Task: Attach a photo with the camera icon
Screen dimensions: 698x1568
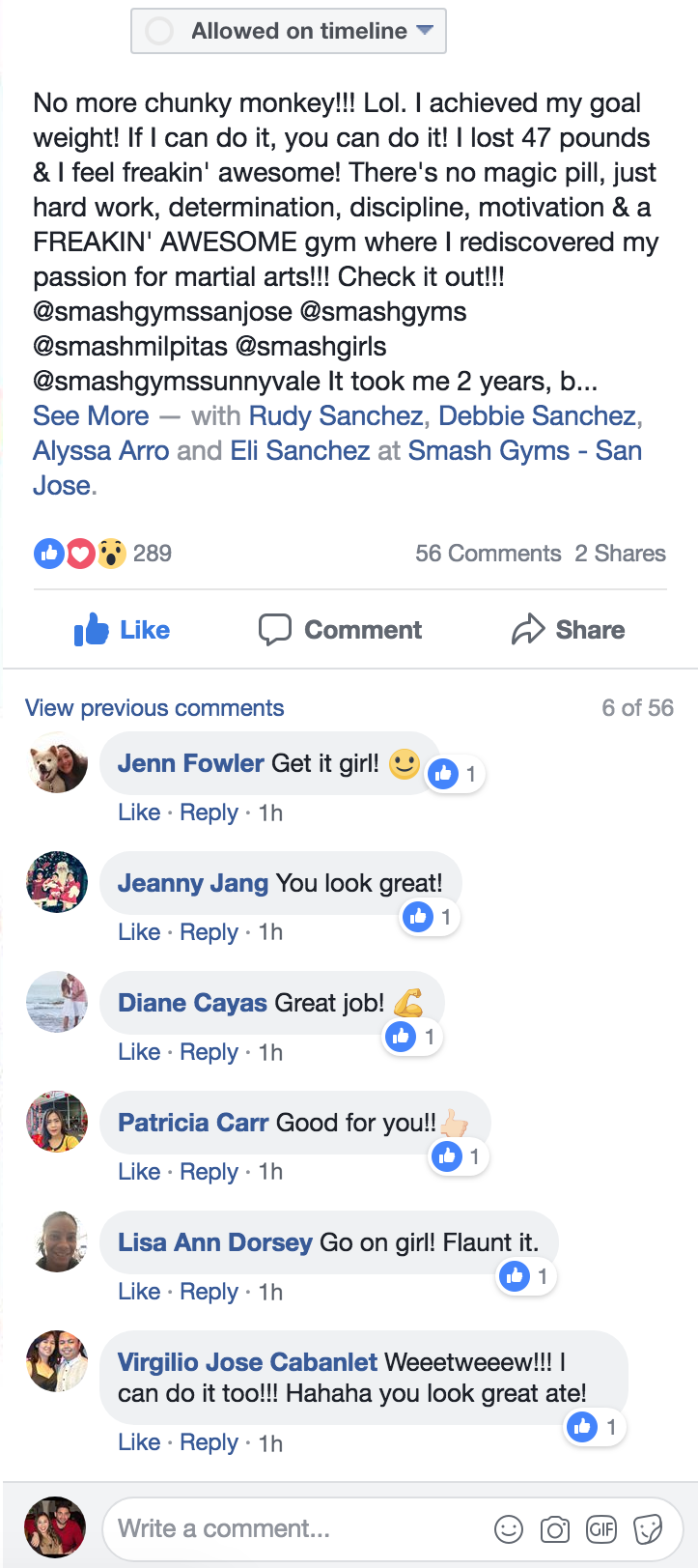Action: [x=555, y=1529]
